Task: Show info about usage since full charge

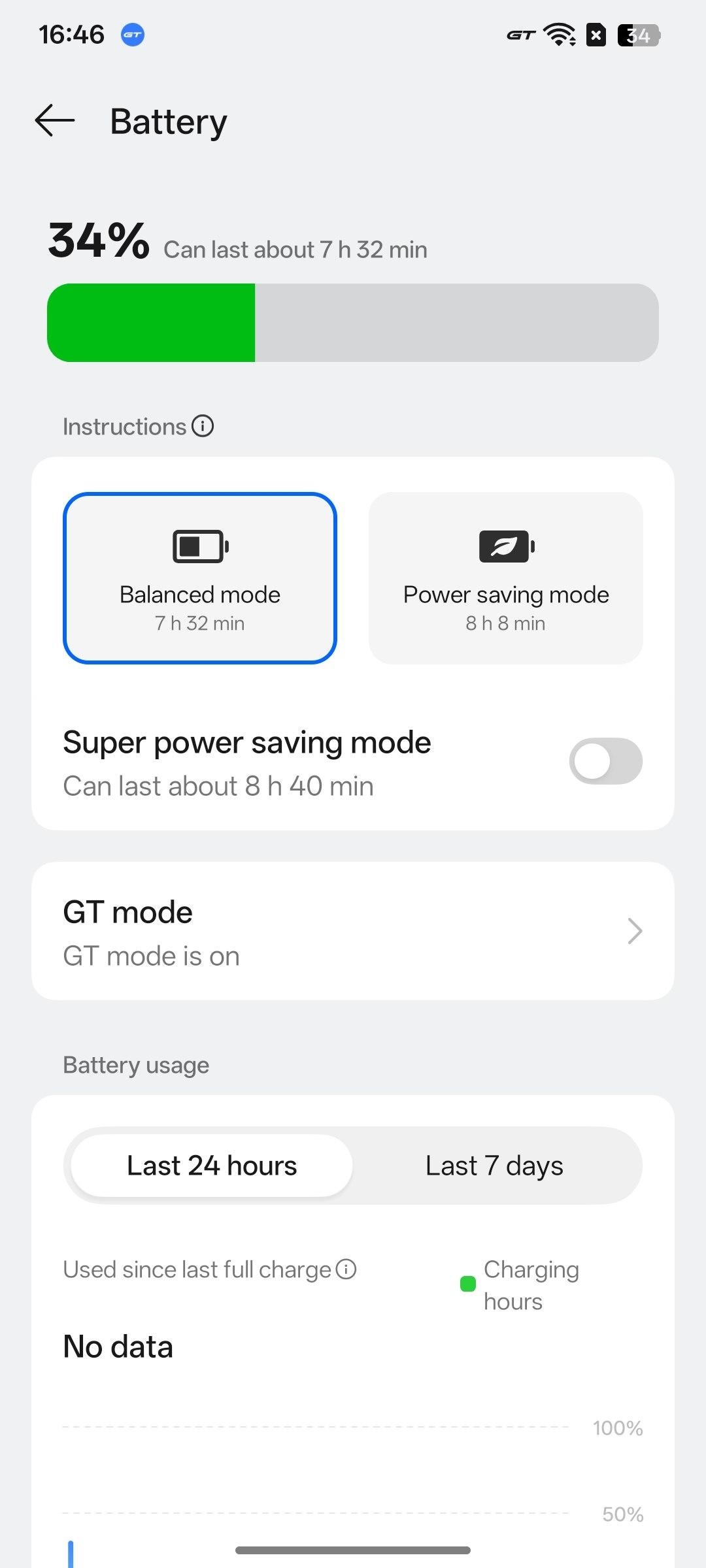Action: 346,1269
